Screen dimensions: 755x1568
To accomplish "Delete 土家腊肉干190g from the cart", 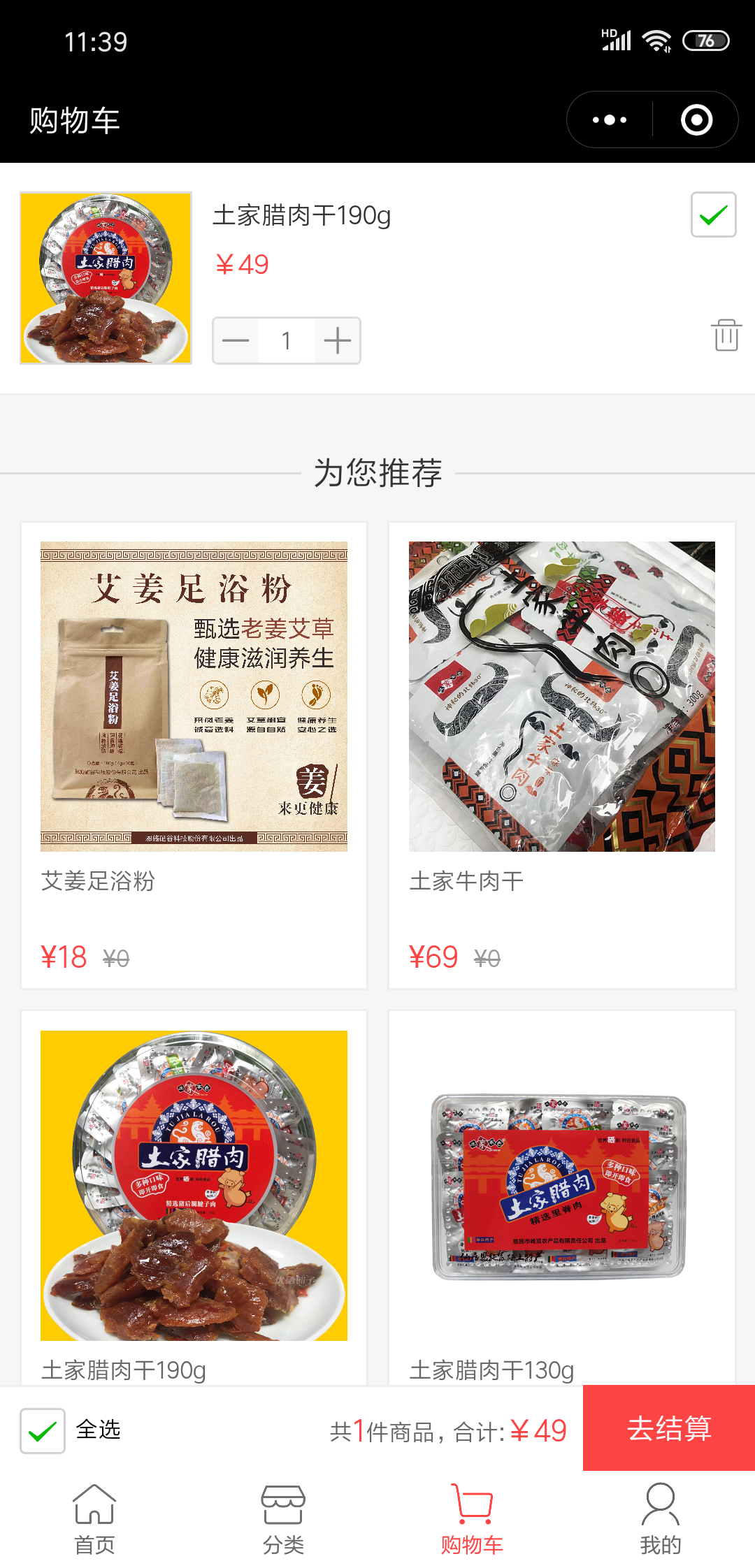I will pyautogui.click(x=726, y=335).
